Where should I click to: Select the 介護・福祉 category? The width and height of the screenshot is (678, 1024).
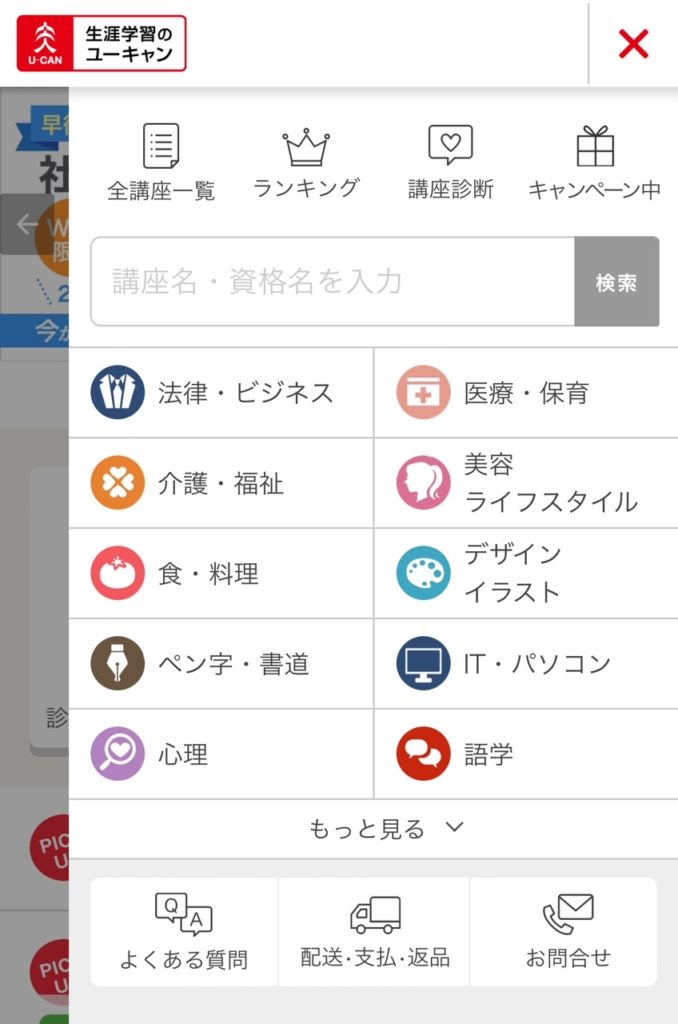221,483
